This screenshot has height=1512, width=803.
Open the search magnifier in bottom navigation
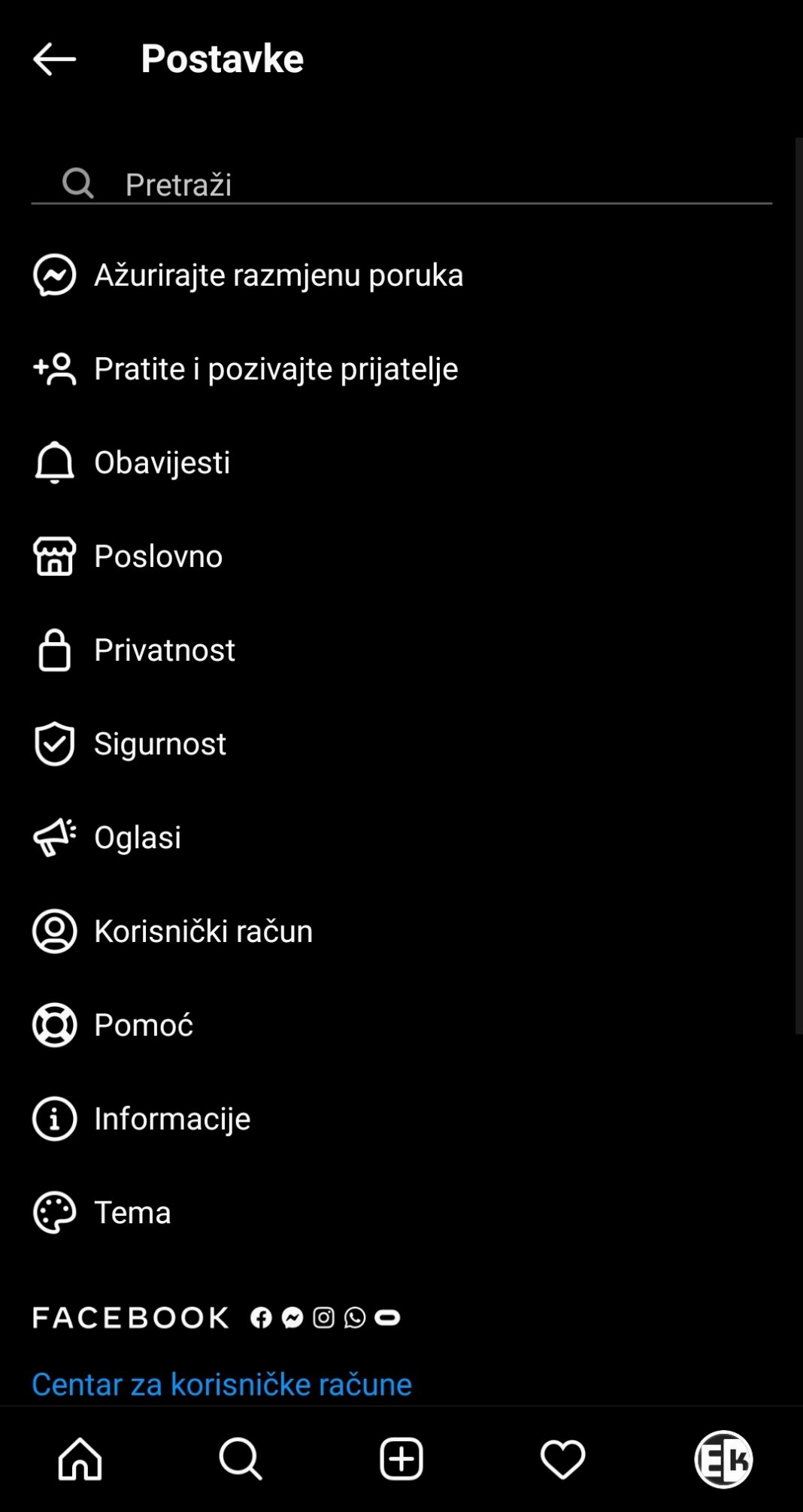(x=241, y=1459)
